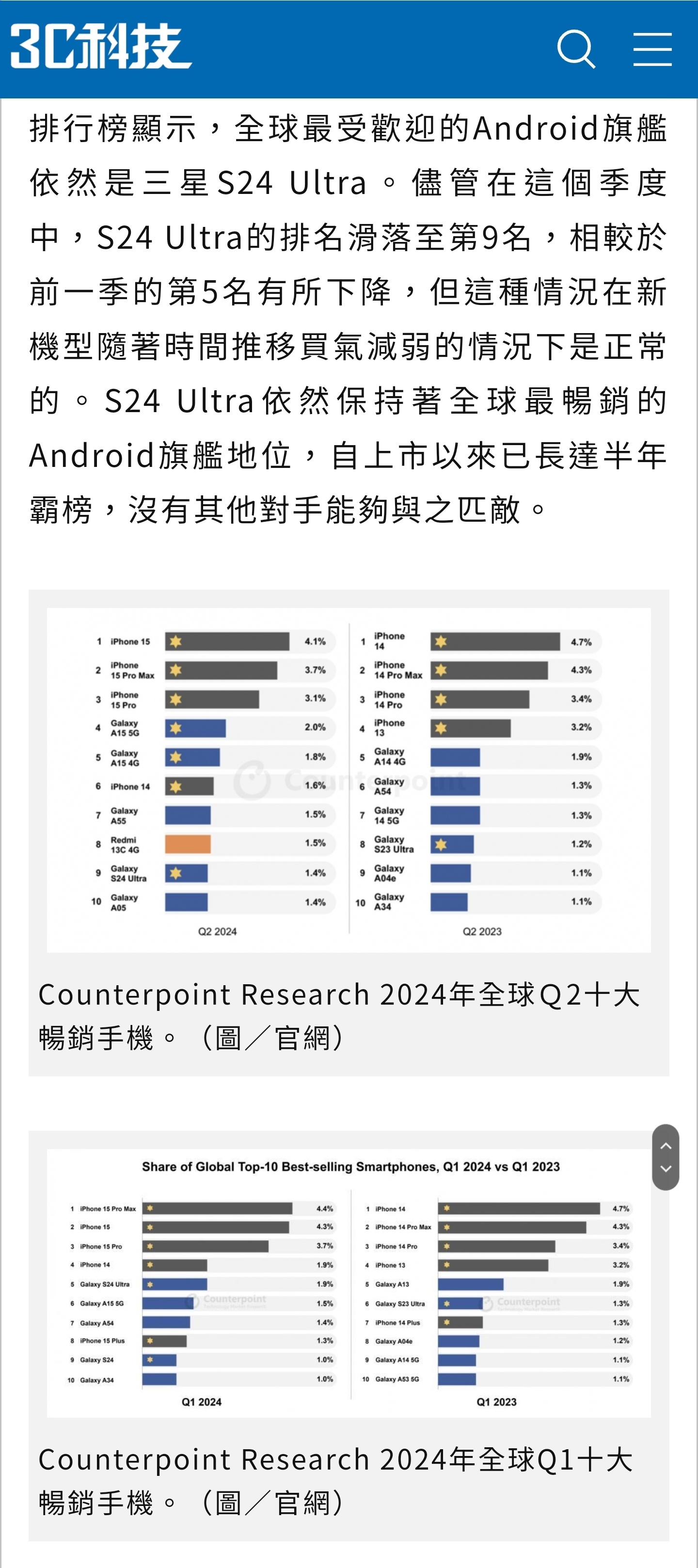This screenshot has width=698, height=1568.
Task: Jump up with the floating up chevron
Action: 666,1146
